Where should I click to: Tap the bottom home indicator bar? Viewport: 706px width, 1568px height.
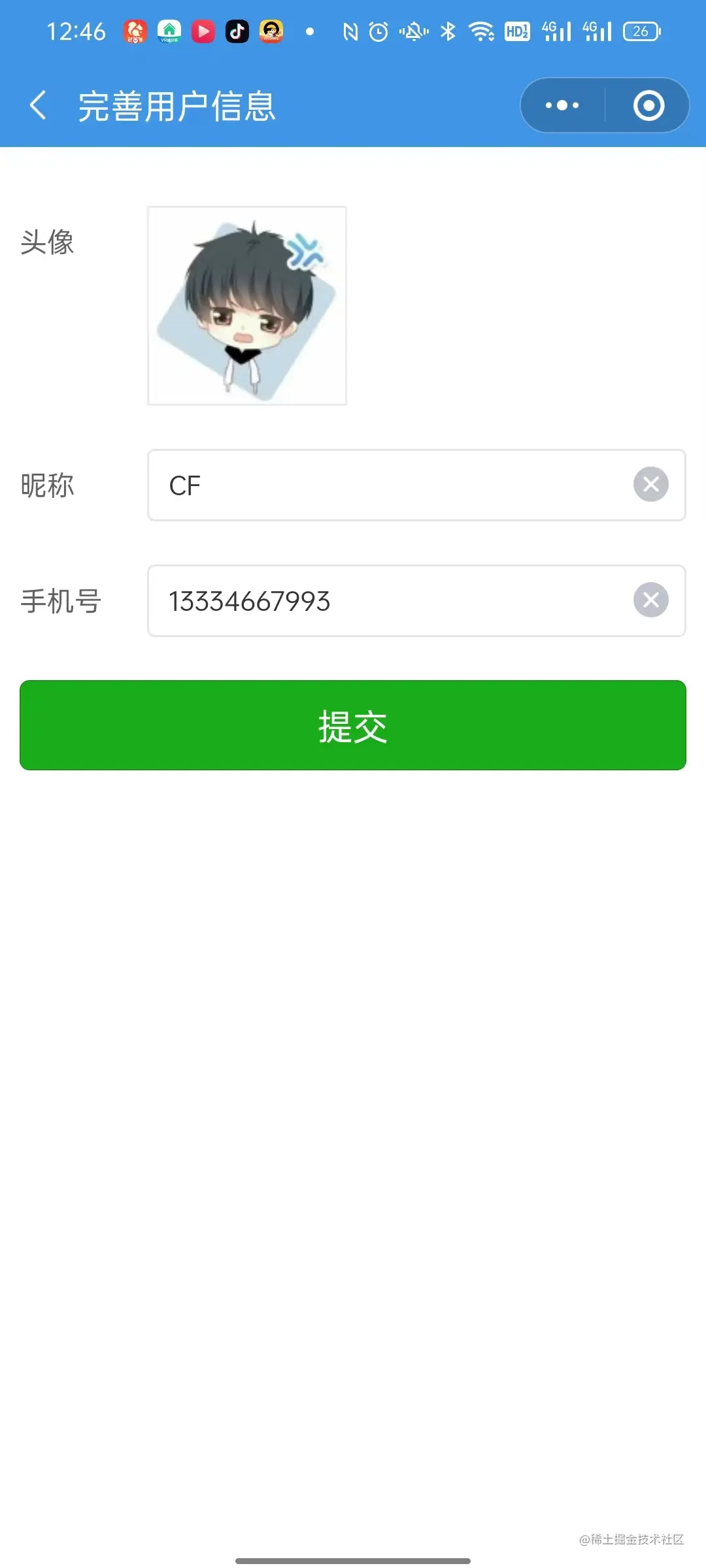[353, 1560]
